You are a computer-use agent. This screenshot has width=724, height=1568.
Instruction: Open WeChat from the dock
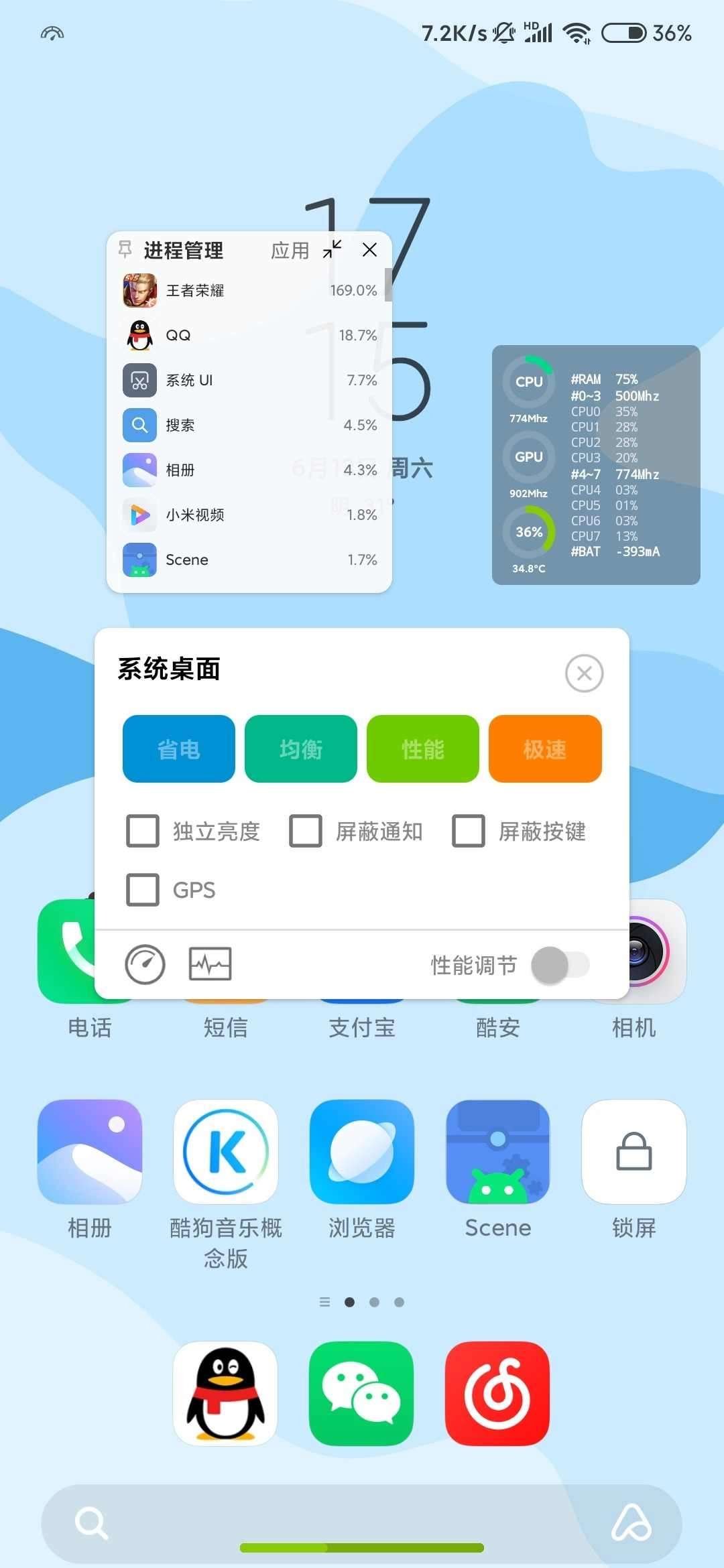[361, 1394]
